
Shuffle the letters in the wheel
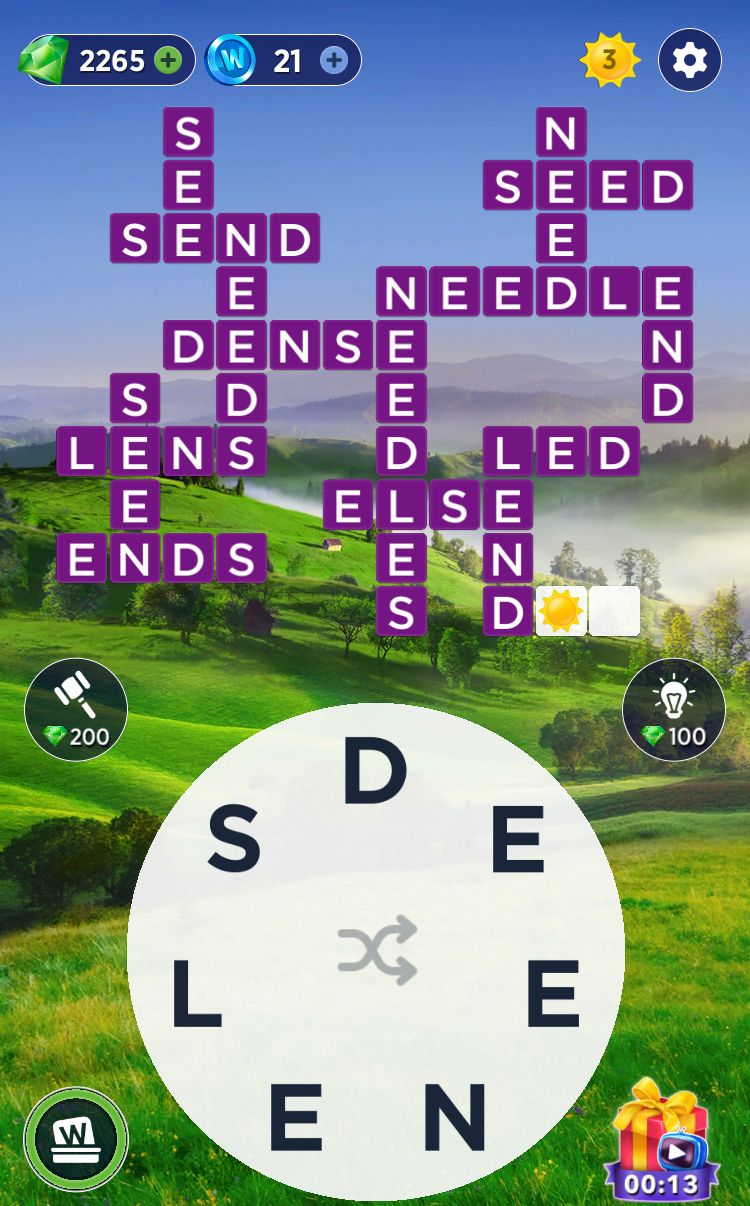pyautogui.click(x=376, y=949)
